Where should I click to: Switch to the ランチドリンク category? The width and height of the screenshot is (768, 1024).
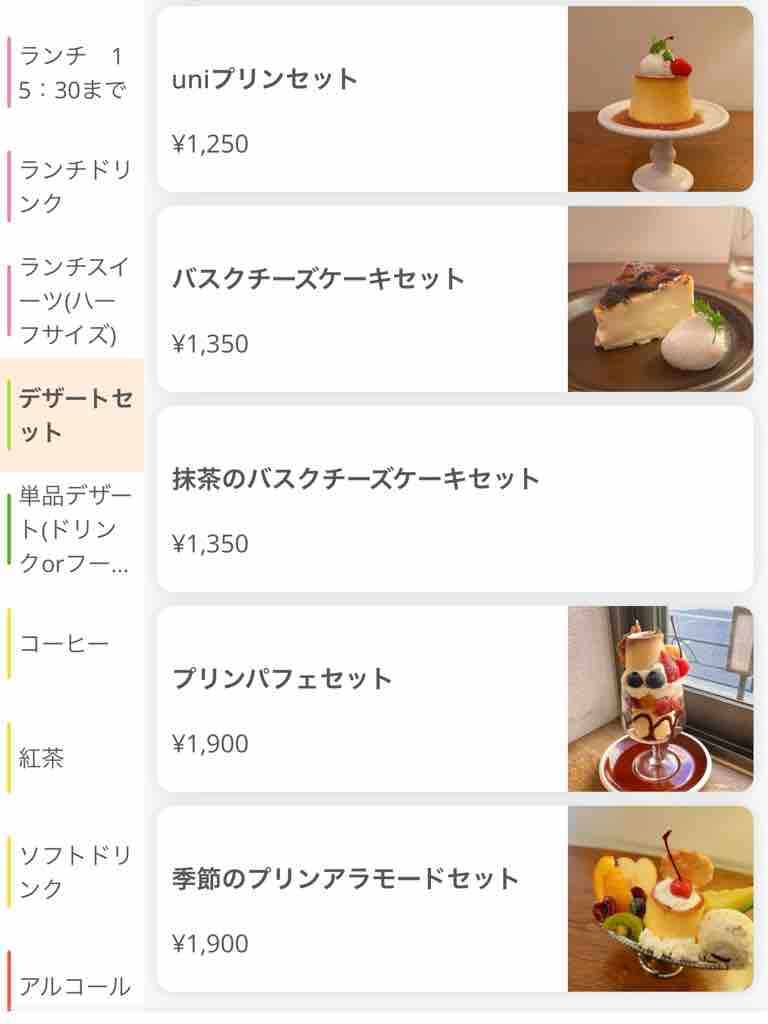point(72,186)
